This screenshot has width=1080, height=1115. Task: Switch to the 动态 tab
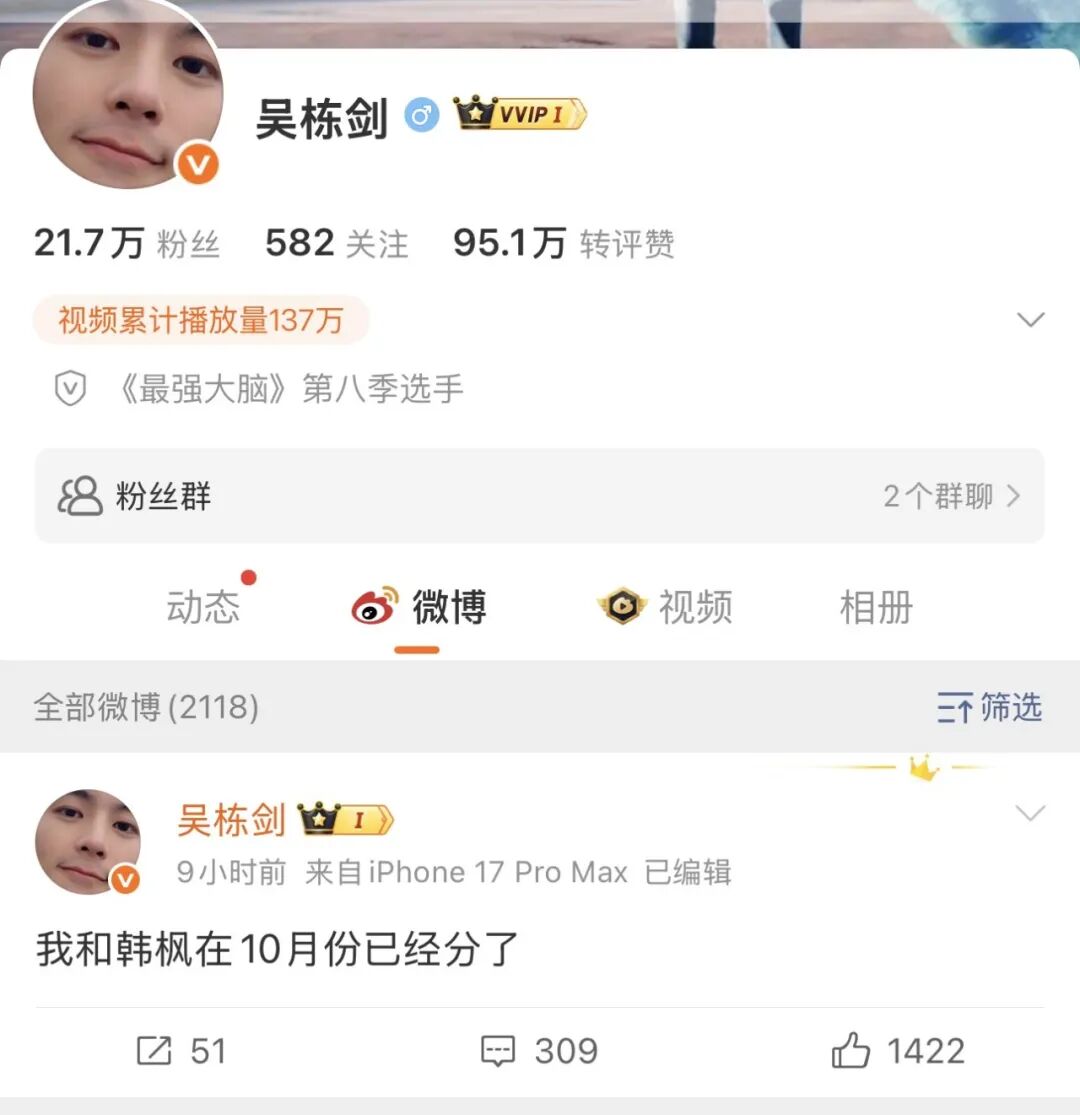[x=205, y=606]
